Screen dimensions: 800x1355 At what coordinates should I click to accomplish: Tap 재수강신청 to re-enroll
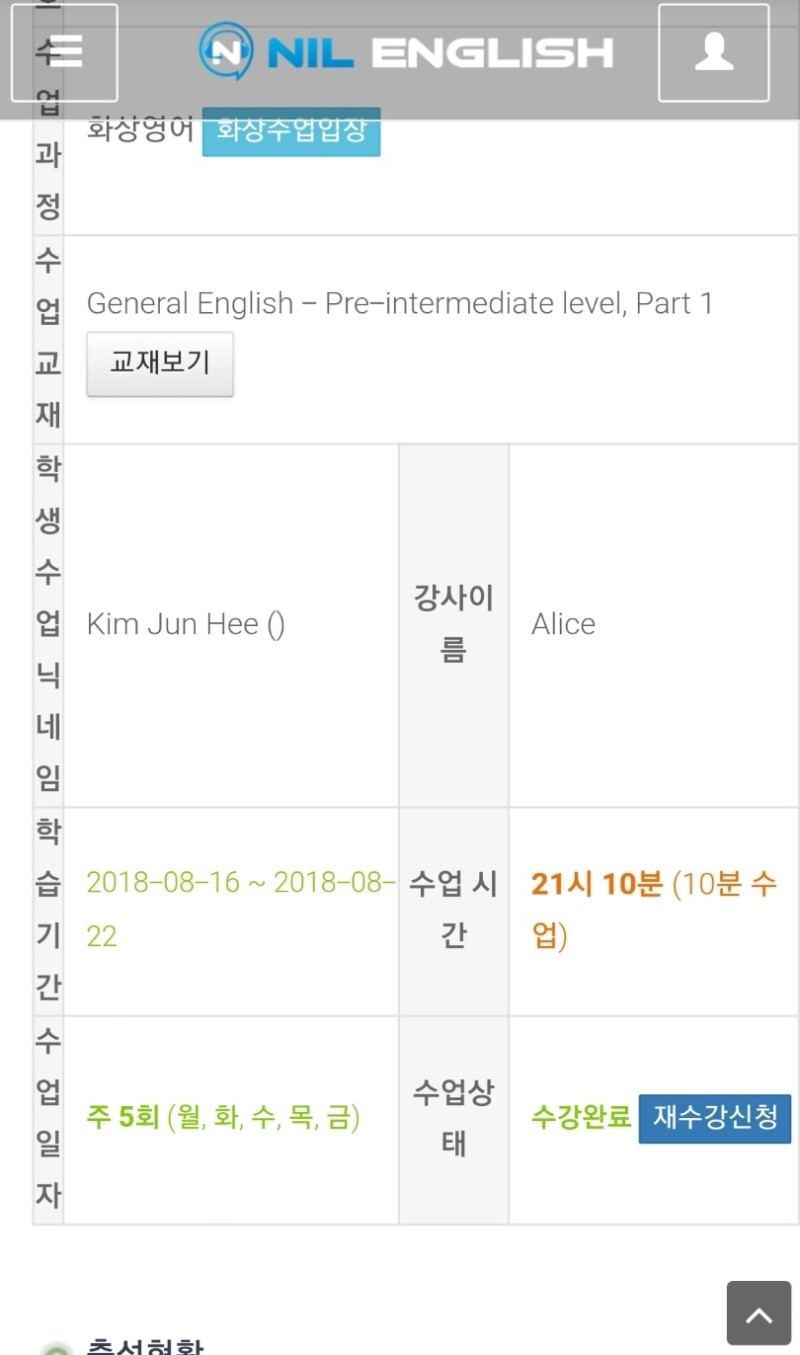(x=715, y=1118)
